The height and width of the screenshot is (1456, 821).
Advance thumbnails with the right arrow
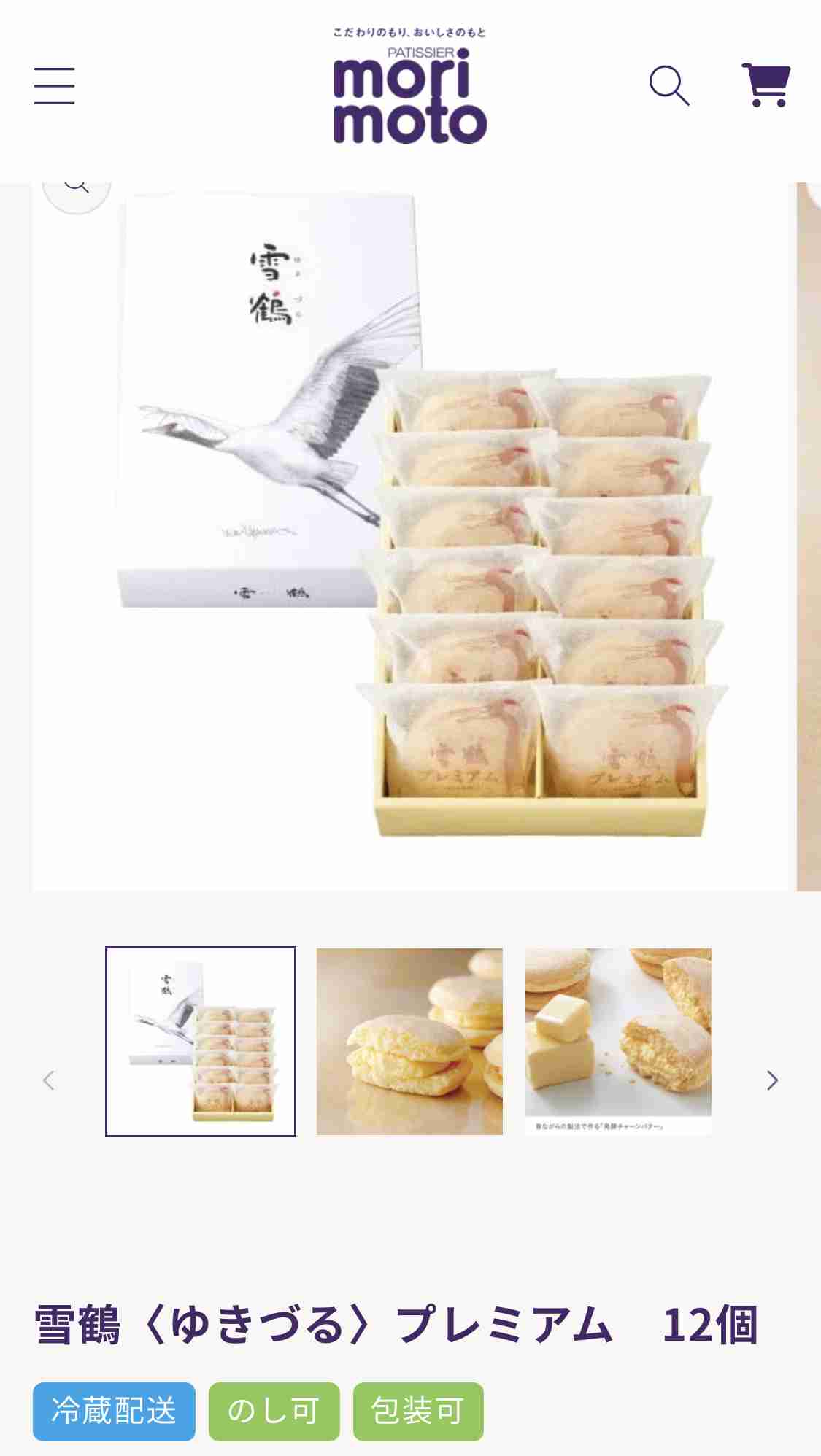click(772, 1080)
